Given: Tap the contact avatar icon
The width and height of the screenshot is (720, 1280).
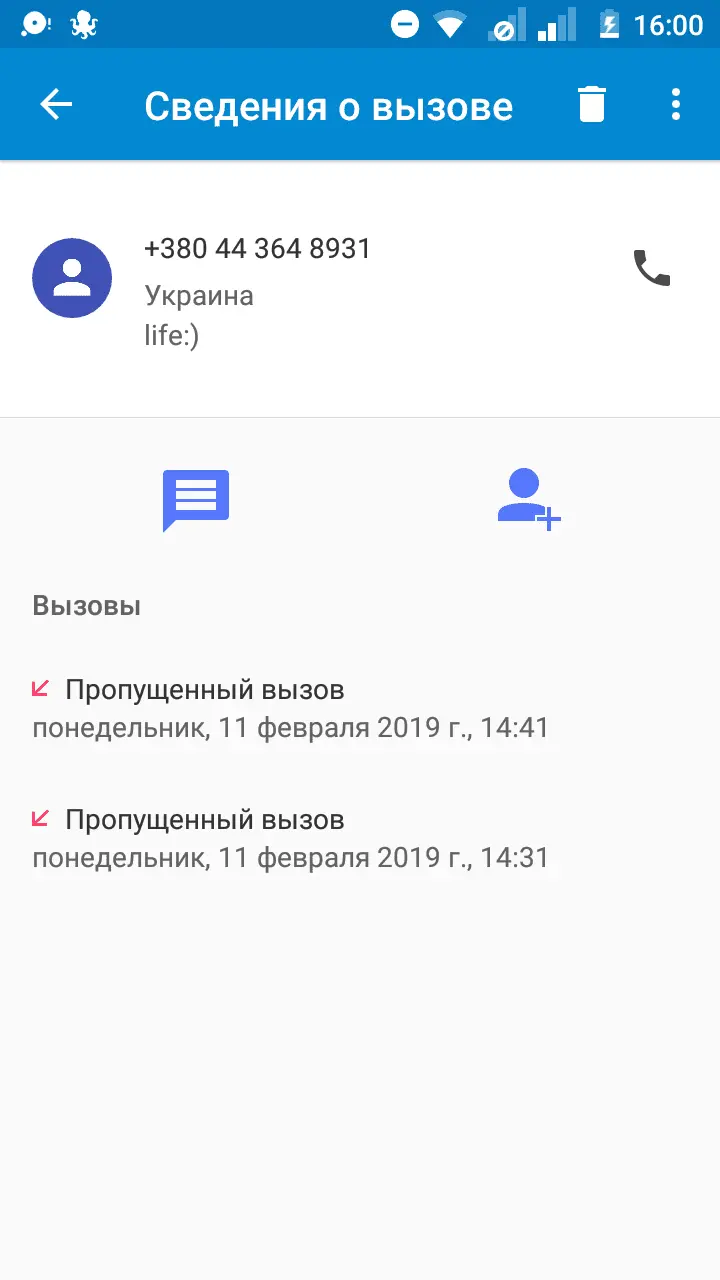Looking at the screenshot, I should [x=72, y=278].
